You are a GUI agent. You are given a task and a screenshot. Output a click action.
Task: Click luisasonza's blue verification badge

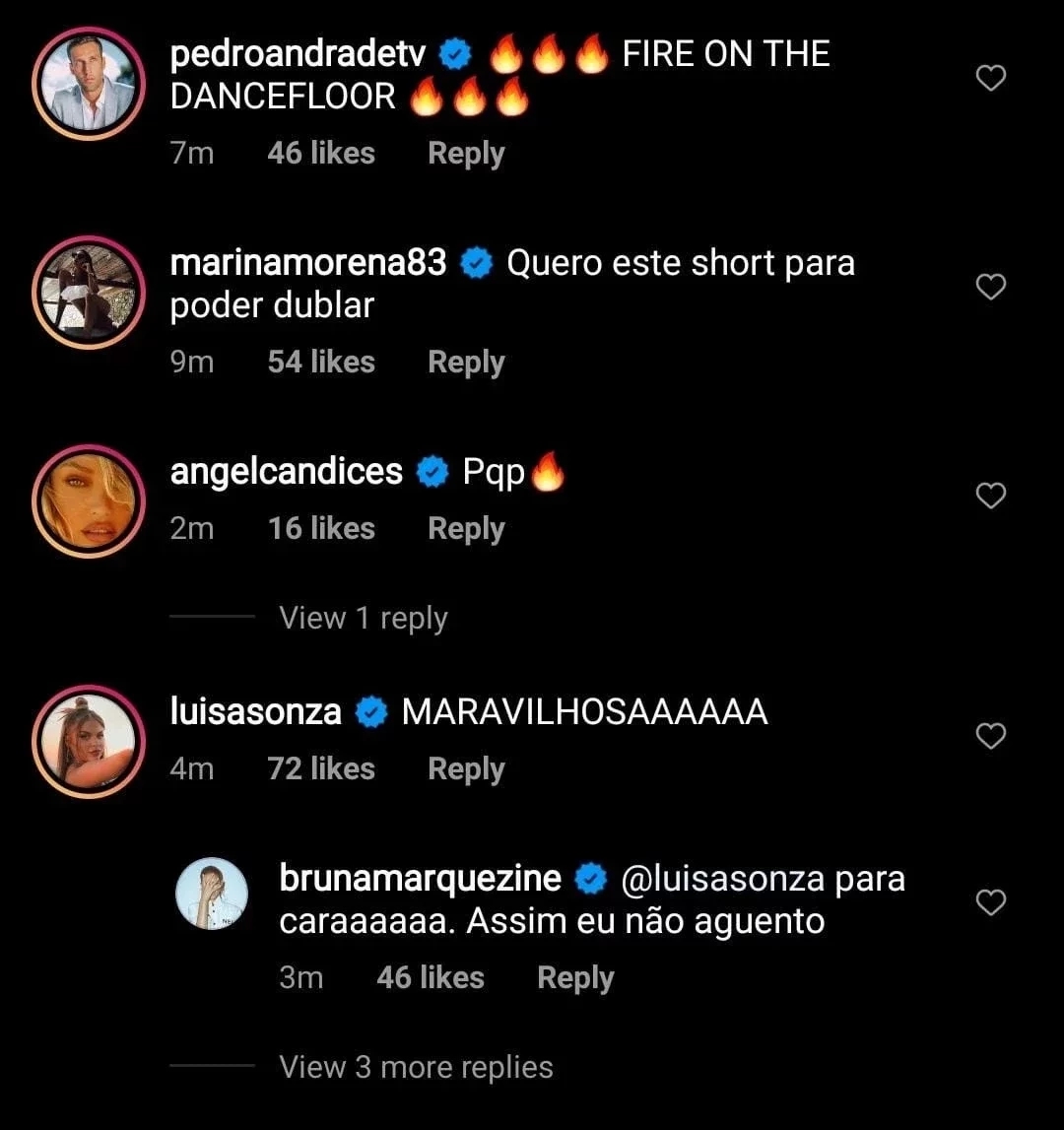369,710
